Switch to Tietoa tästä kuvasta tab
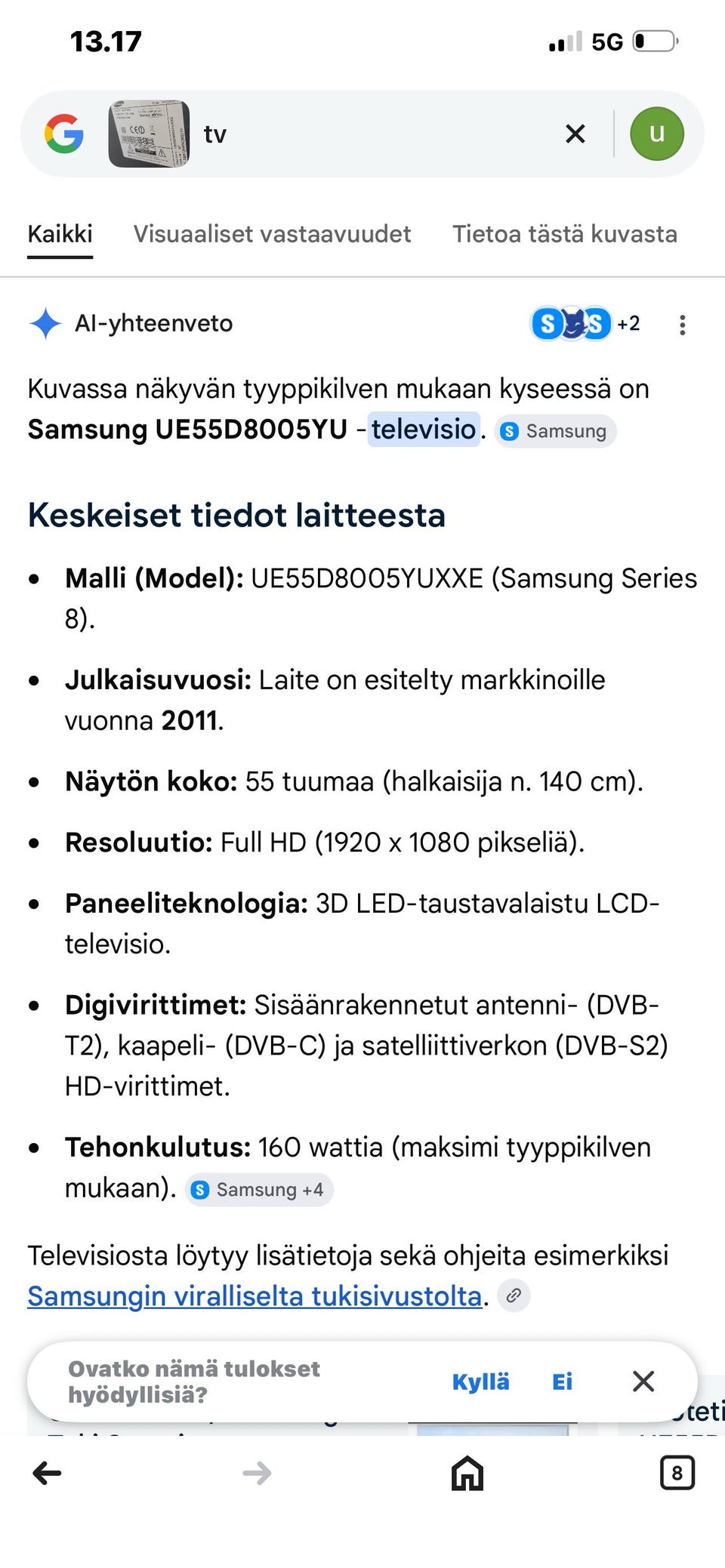725x1568 pixels. [x=564, y=234]
